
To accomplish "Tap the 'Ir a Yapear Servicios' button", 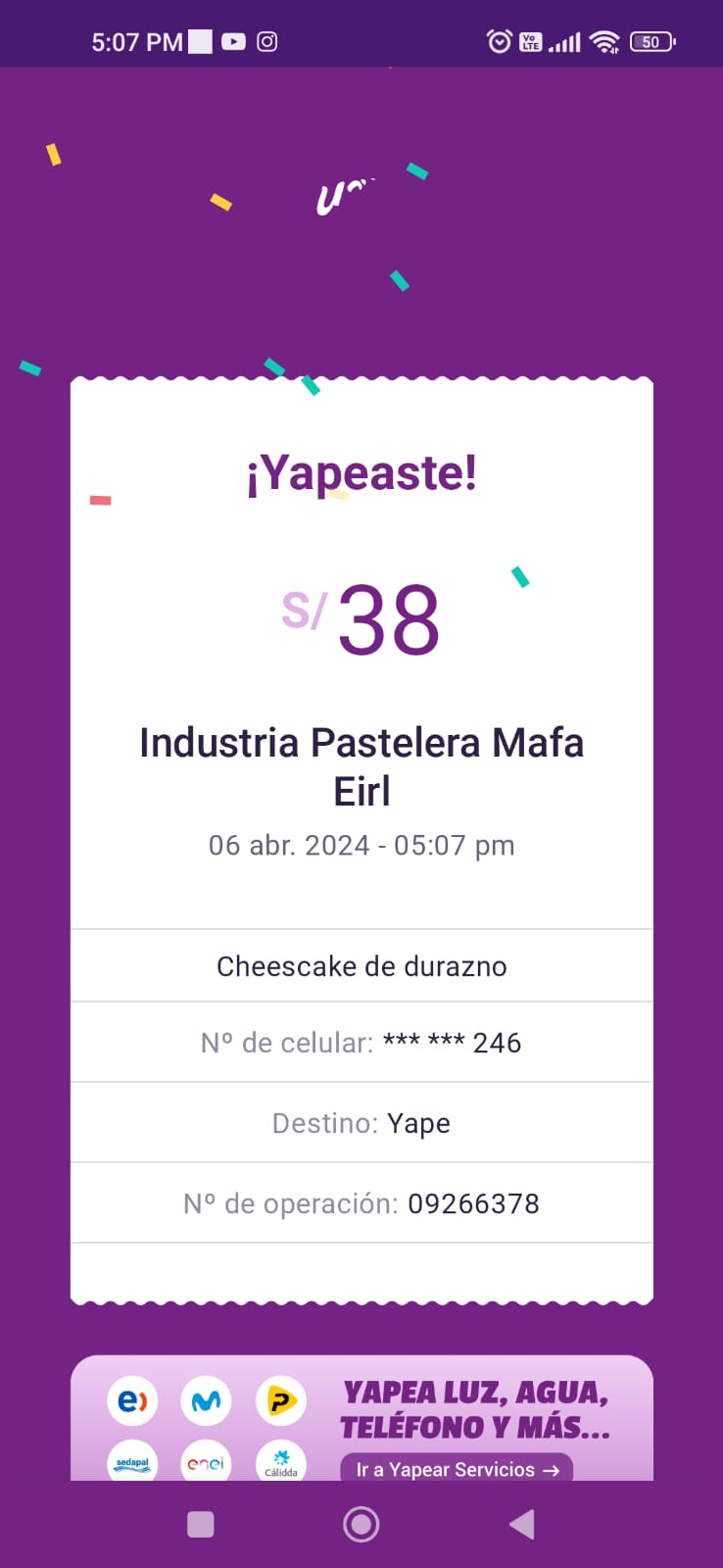I will [457, 1467].
